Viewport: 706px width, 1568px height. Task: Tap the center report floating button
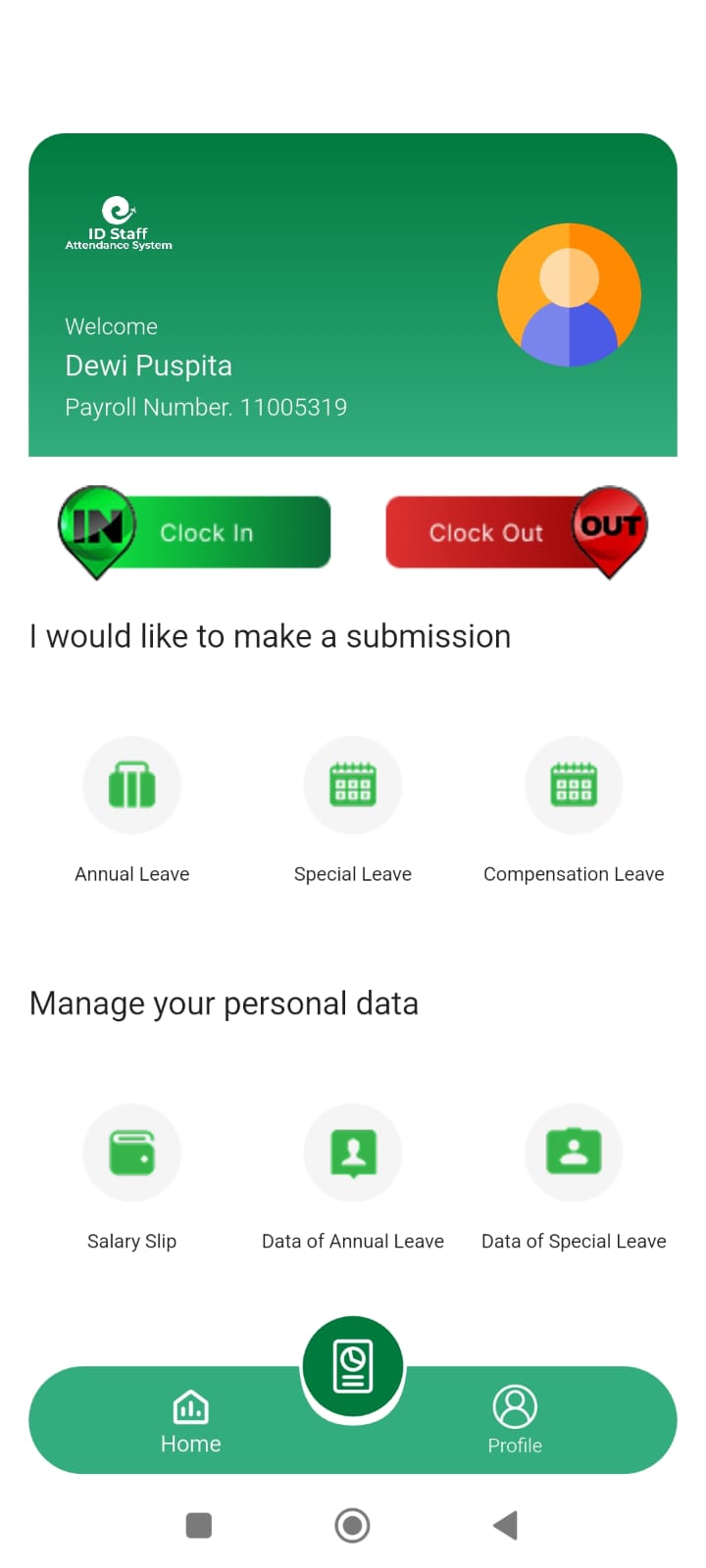[353, 1366]
